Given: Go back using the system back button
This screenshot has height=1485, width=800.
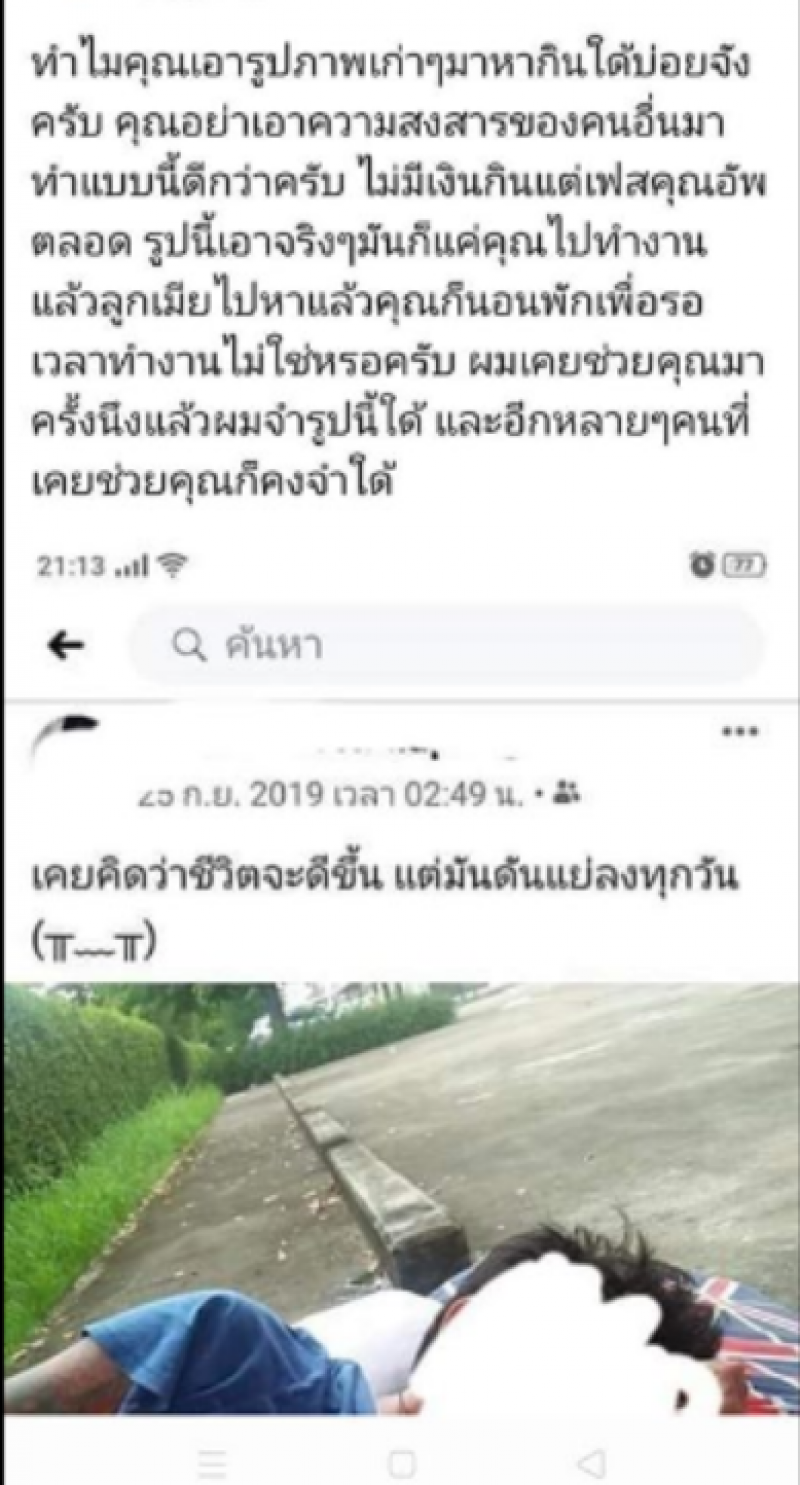Looking at the screenshot, I should pyautogui.click(x=590, y=1464).
